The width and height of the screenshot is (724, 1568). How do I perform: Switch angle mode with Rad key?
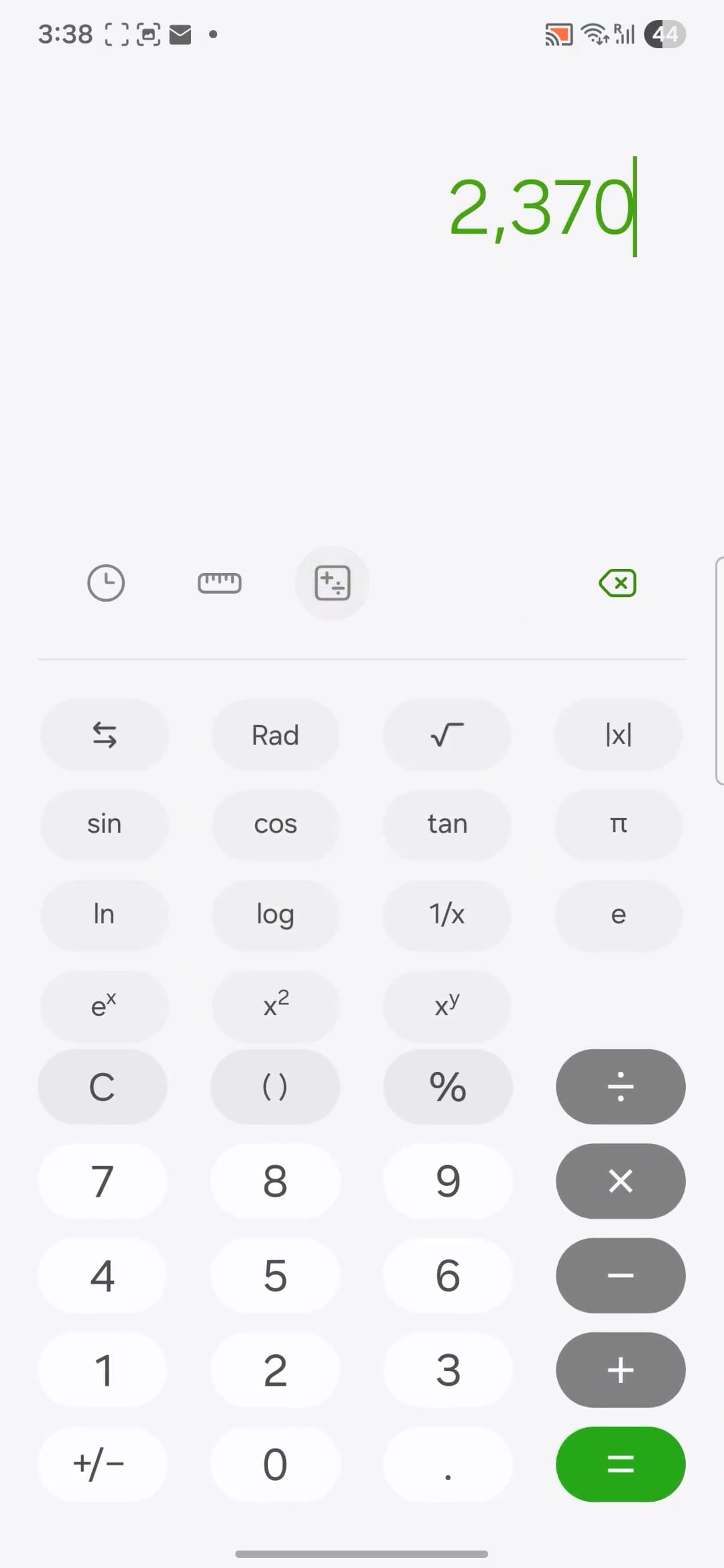point(275,735)
